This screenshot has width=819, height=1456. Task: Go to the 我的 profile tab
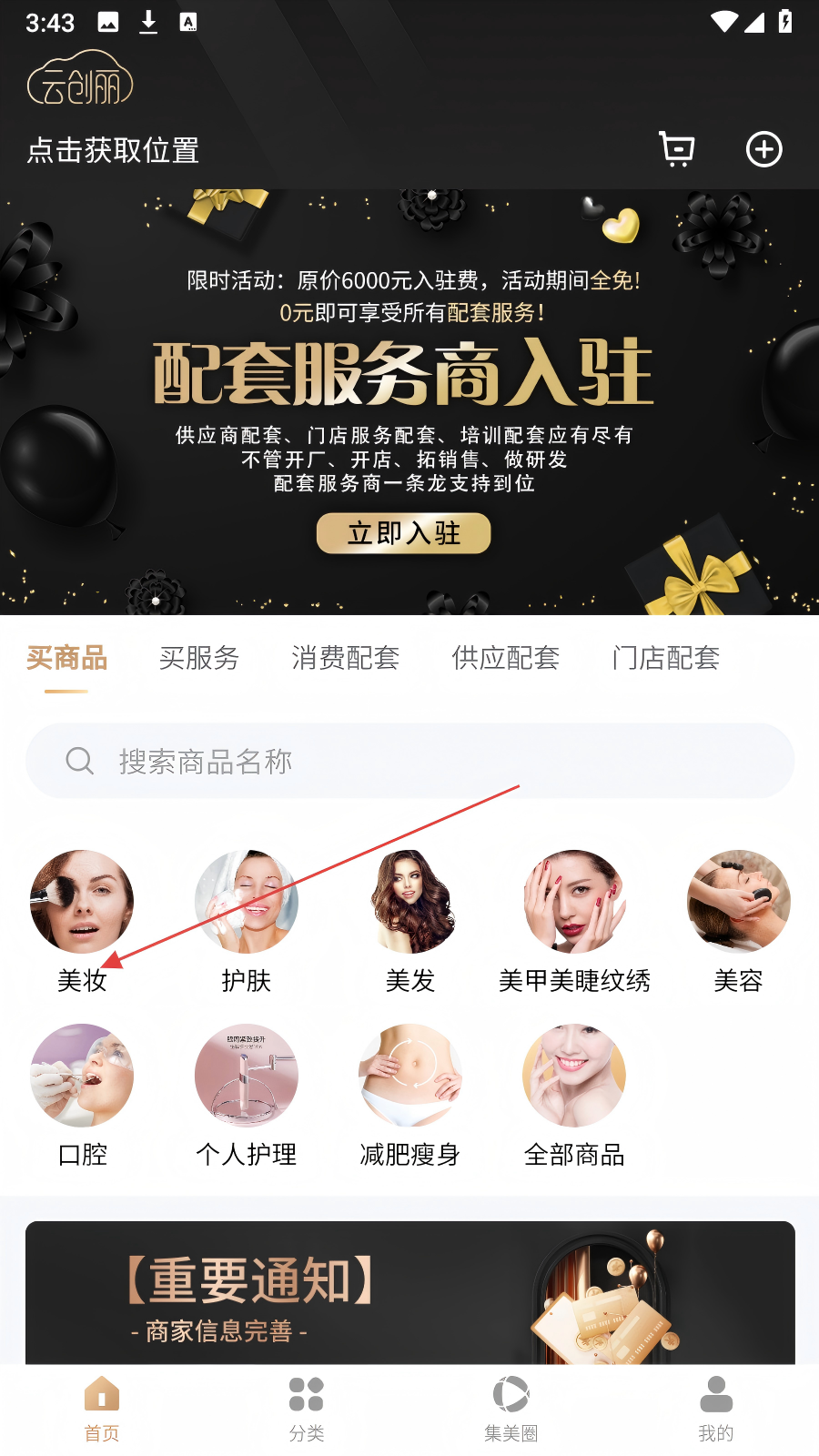pos(716,1409)
